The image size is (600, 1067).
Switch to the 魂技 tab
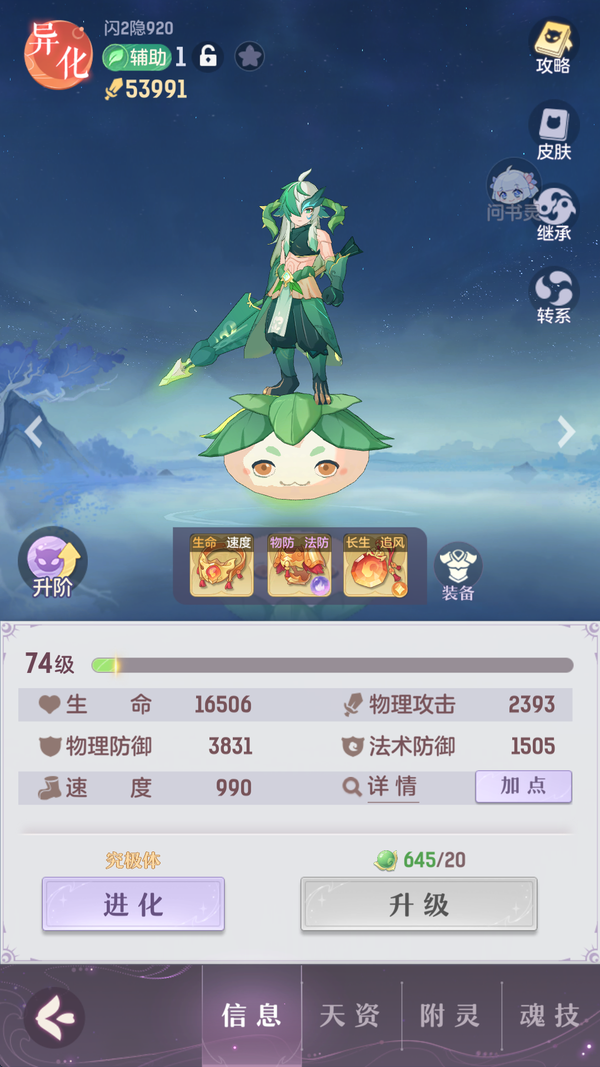click(x=550, y=1016)
